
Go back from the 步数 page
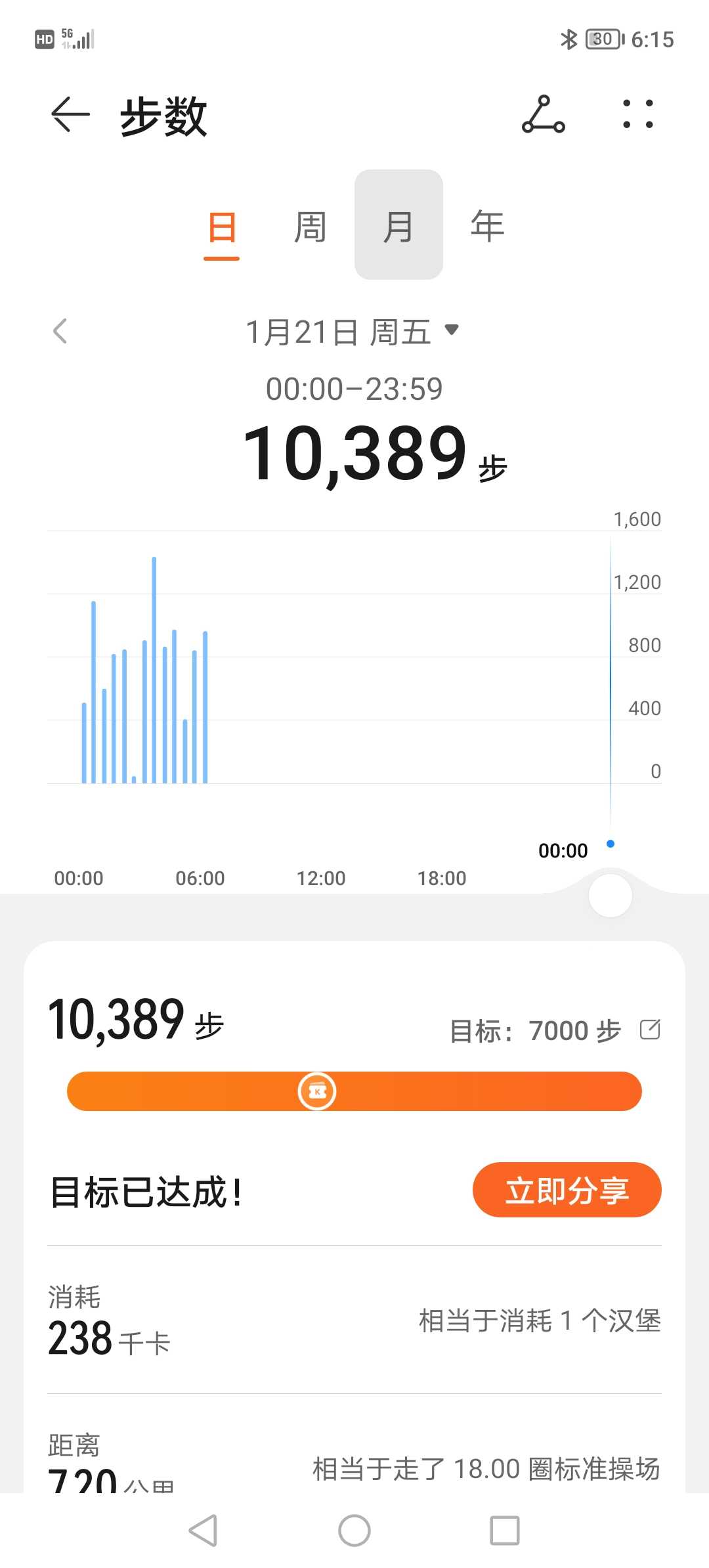[x=70, y=115]
